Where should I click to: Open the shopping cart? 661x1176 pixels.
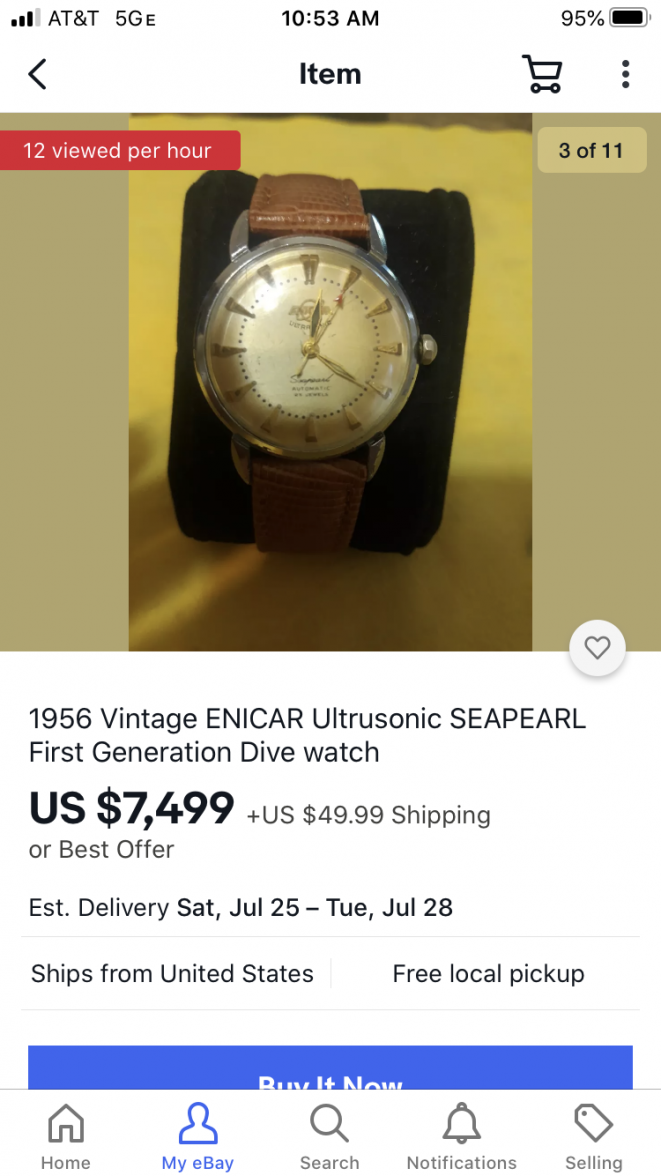pos(542,74)
